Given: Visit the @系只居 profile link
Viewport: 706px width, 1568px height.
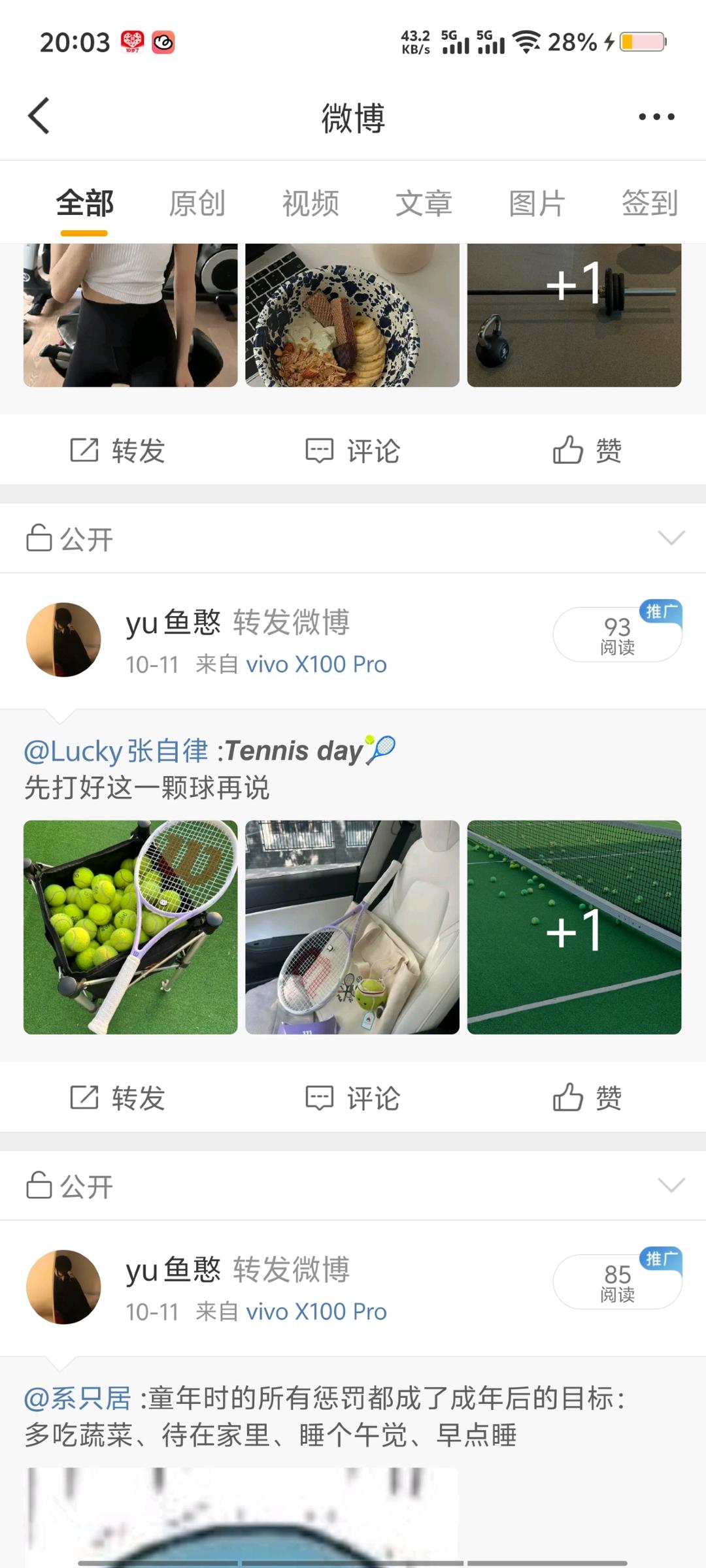Looking at the screenshot, I should (x=78, y=1399).
